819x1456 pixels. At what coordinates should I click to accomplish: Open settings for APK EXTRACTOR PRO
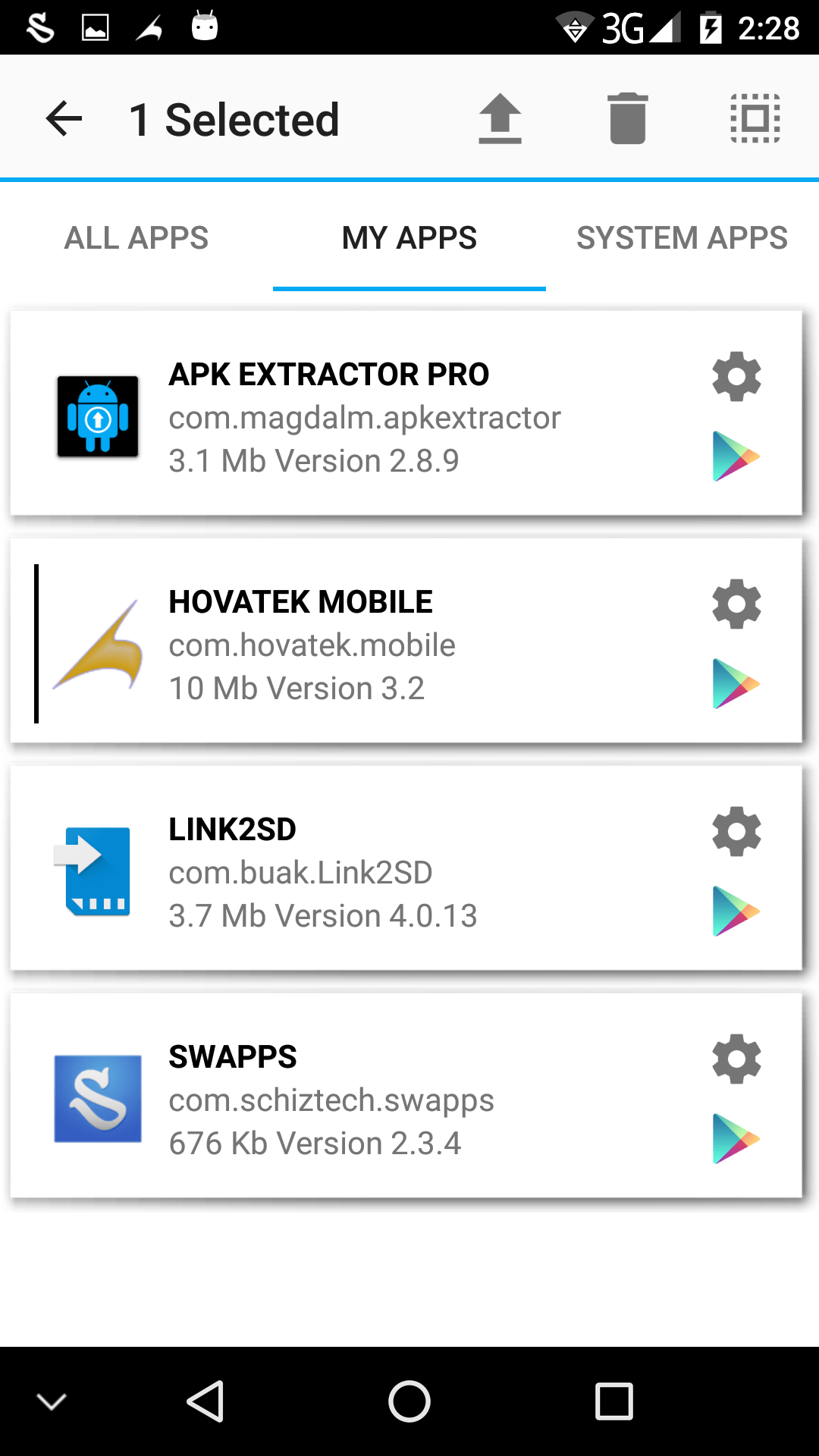click(x=735, y=375)
